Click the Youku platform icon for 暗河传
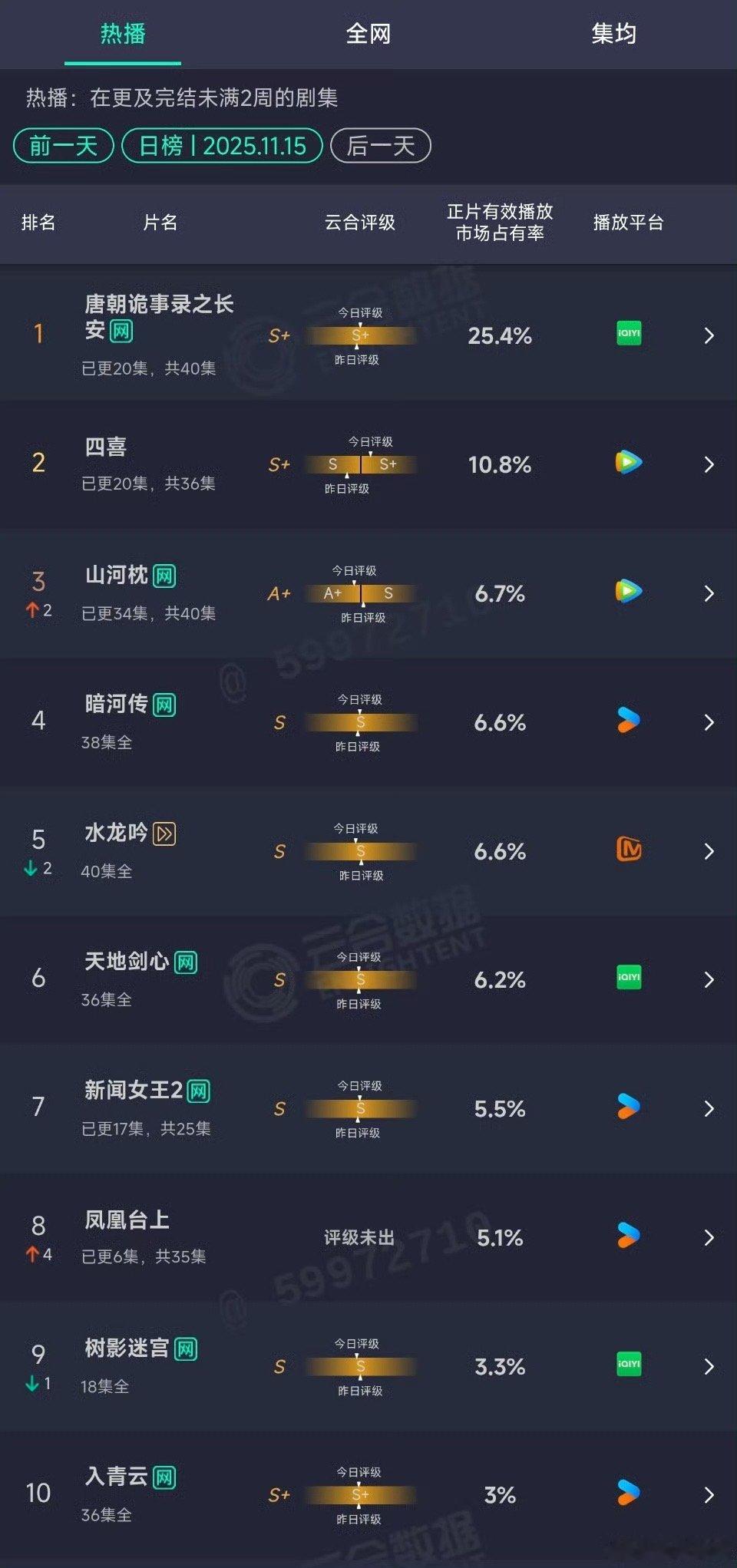The height and width of the screenshot is (1568, 737). [628, 722]
